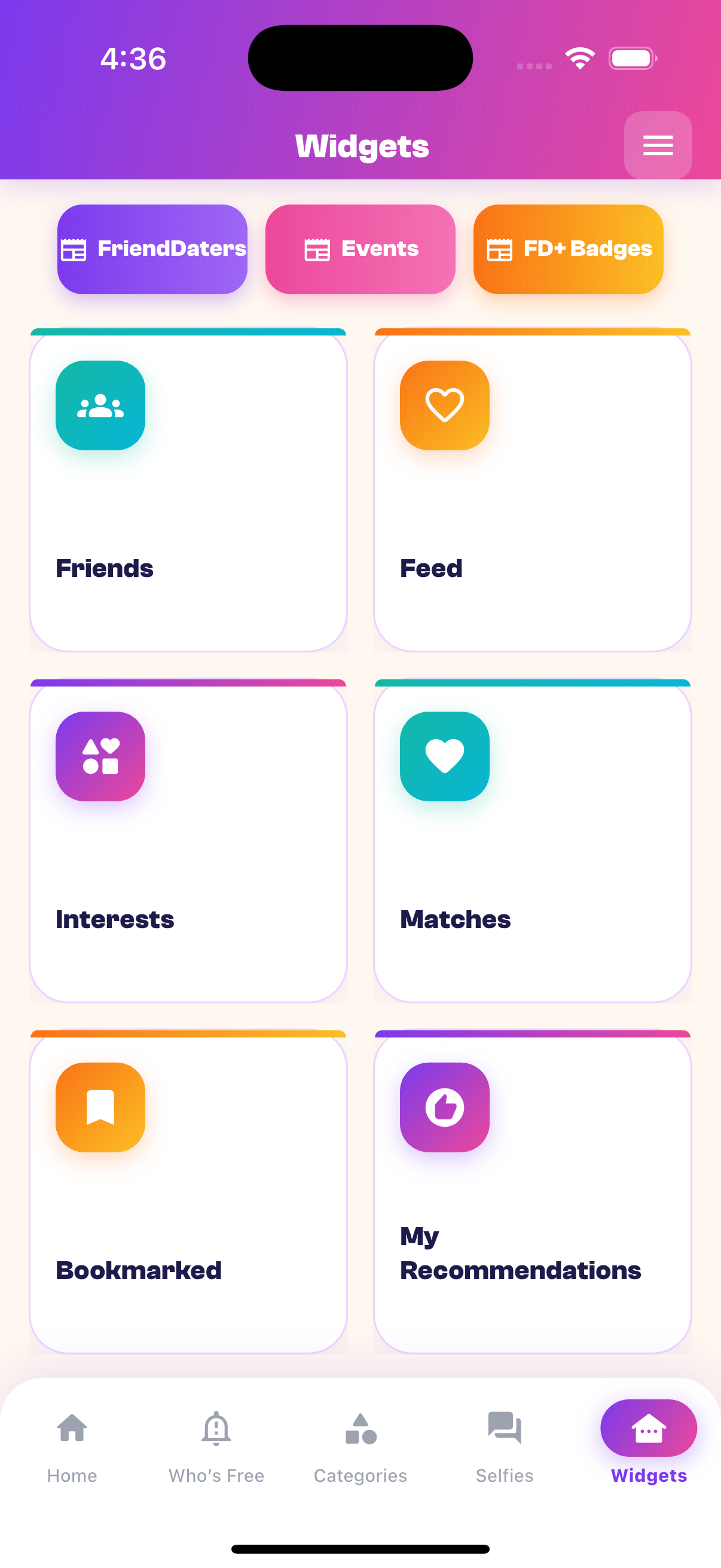This screenshot has width=721, height=1568.
Task: Open the Interests widget card
Action: (x=188, y=841)
